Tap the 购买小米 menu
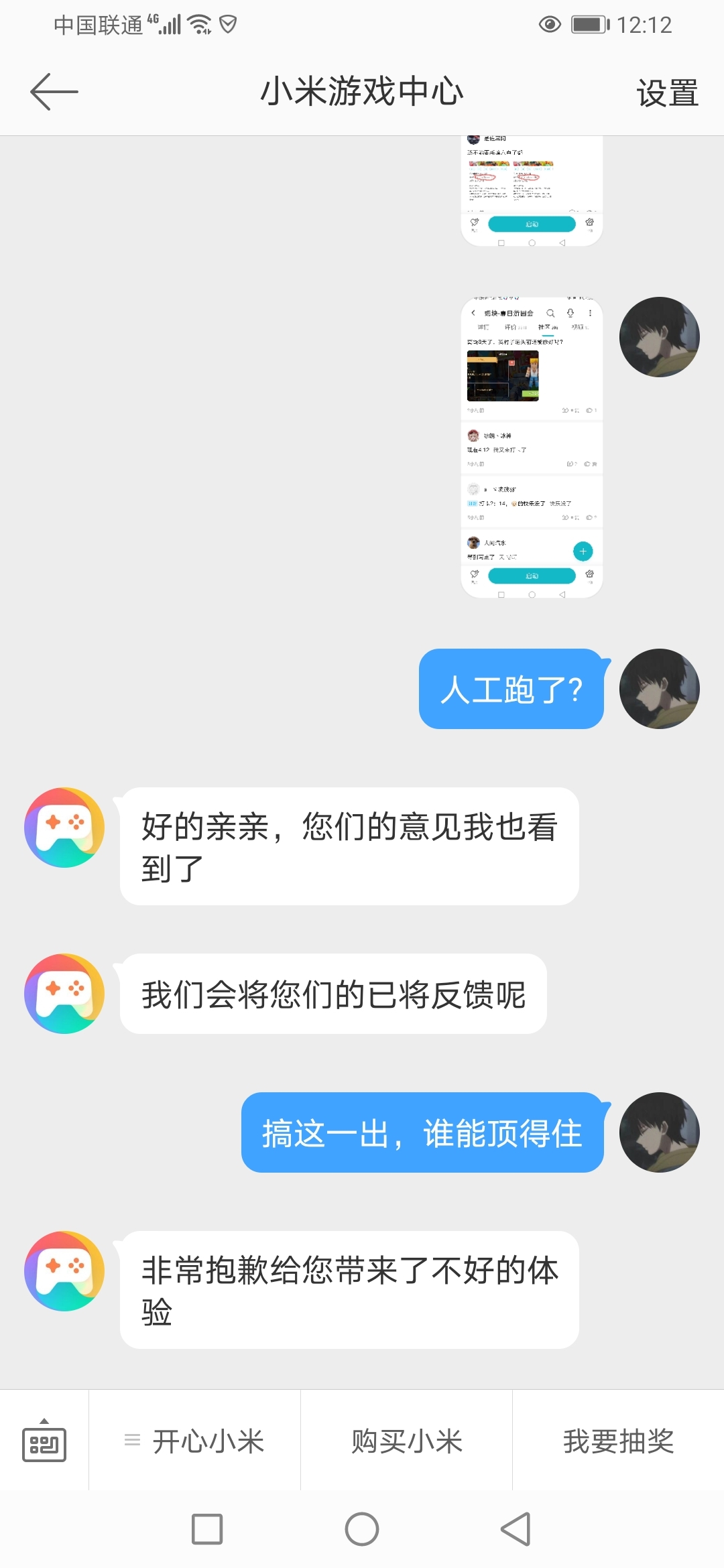Image resolution: width=724 pixels, height=1568 pixels. (x=407, y=1441)
